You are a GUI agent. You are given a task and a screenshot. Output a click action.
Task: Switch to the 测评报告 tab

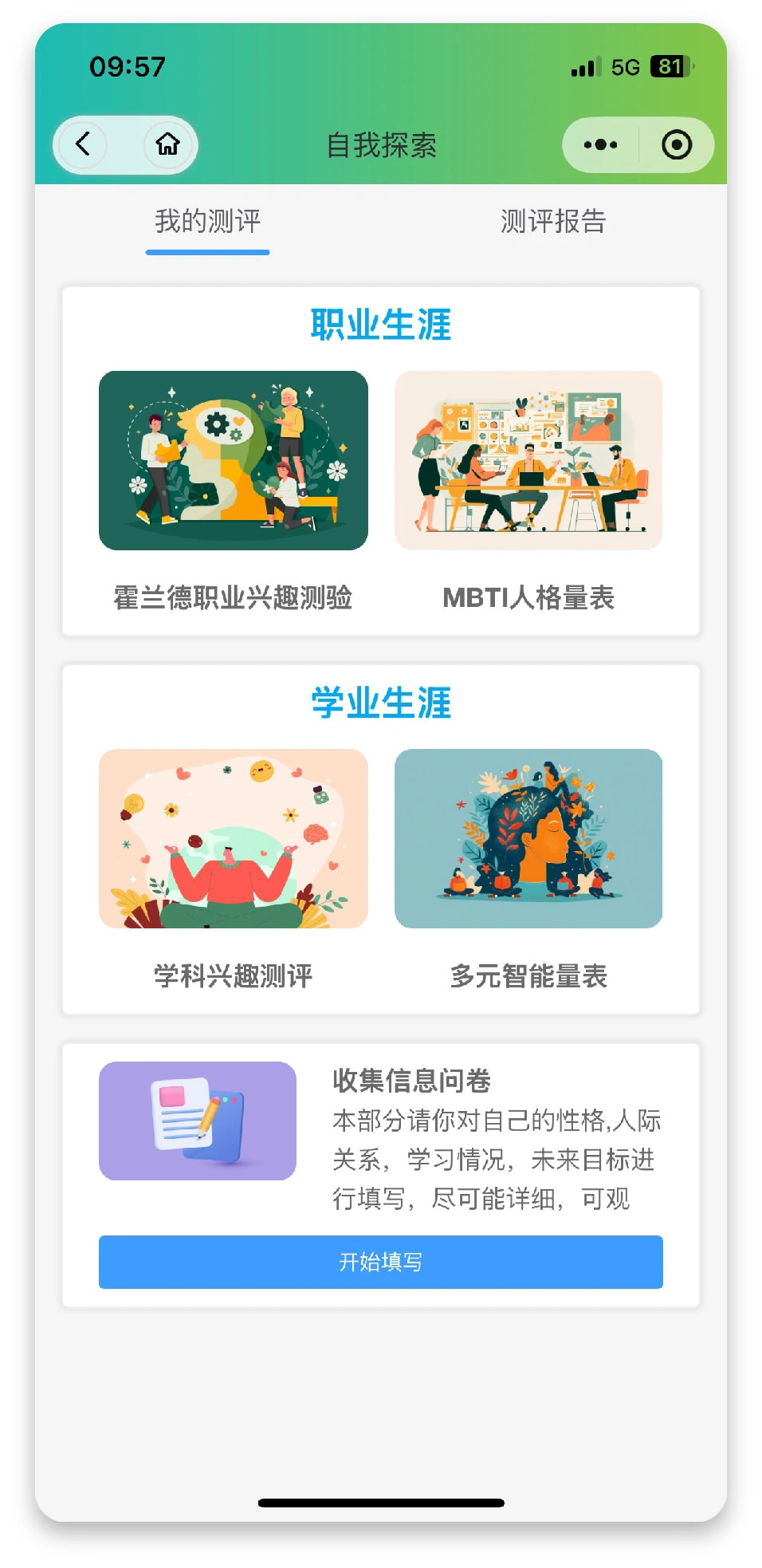[553, 222]
